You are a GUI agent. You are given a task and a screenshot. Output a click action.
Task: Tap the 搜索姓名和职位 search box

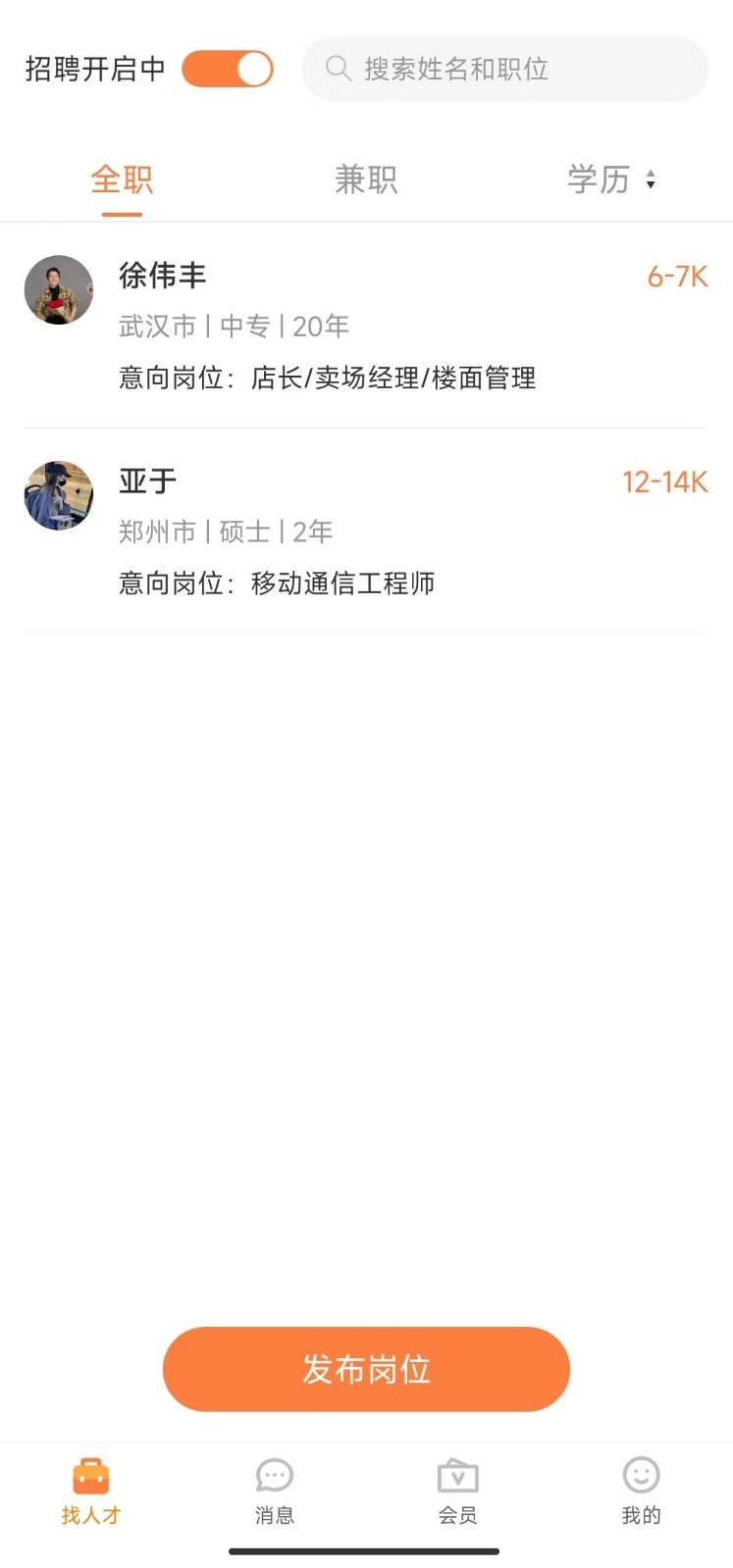[504, 69]
